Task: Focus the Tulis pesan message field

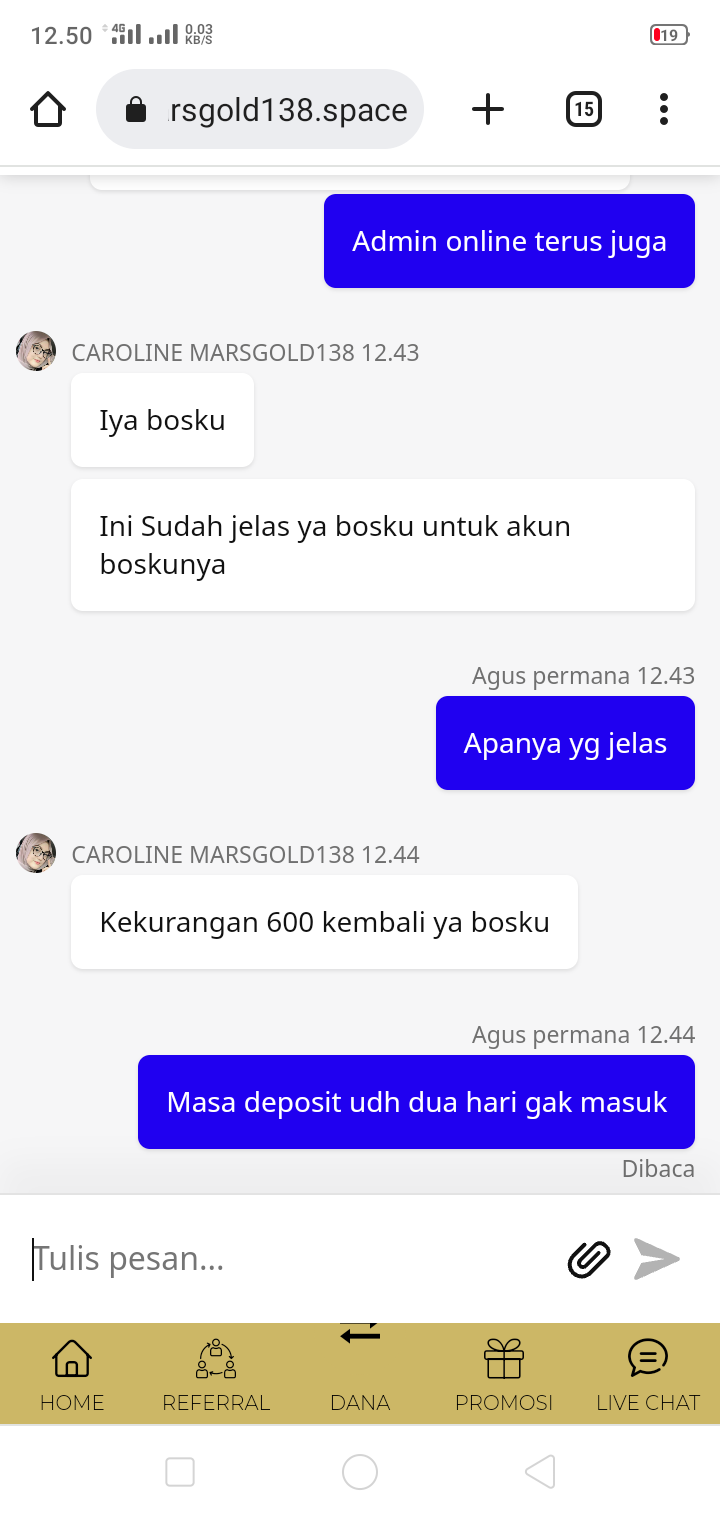Action: click(x=290, y=1259)
